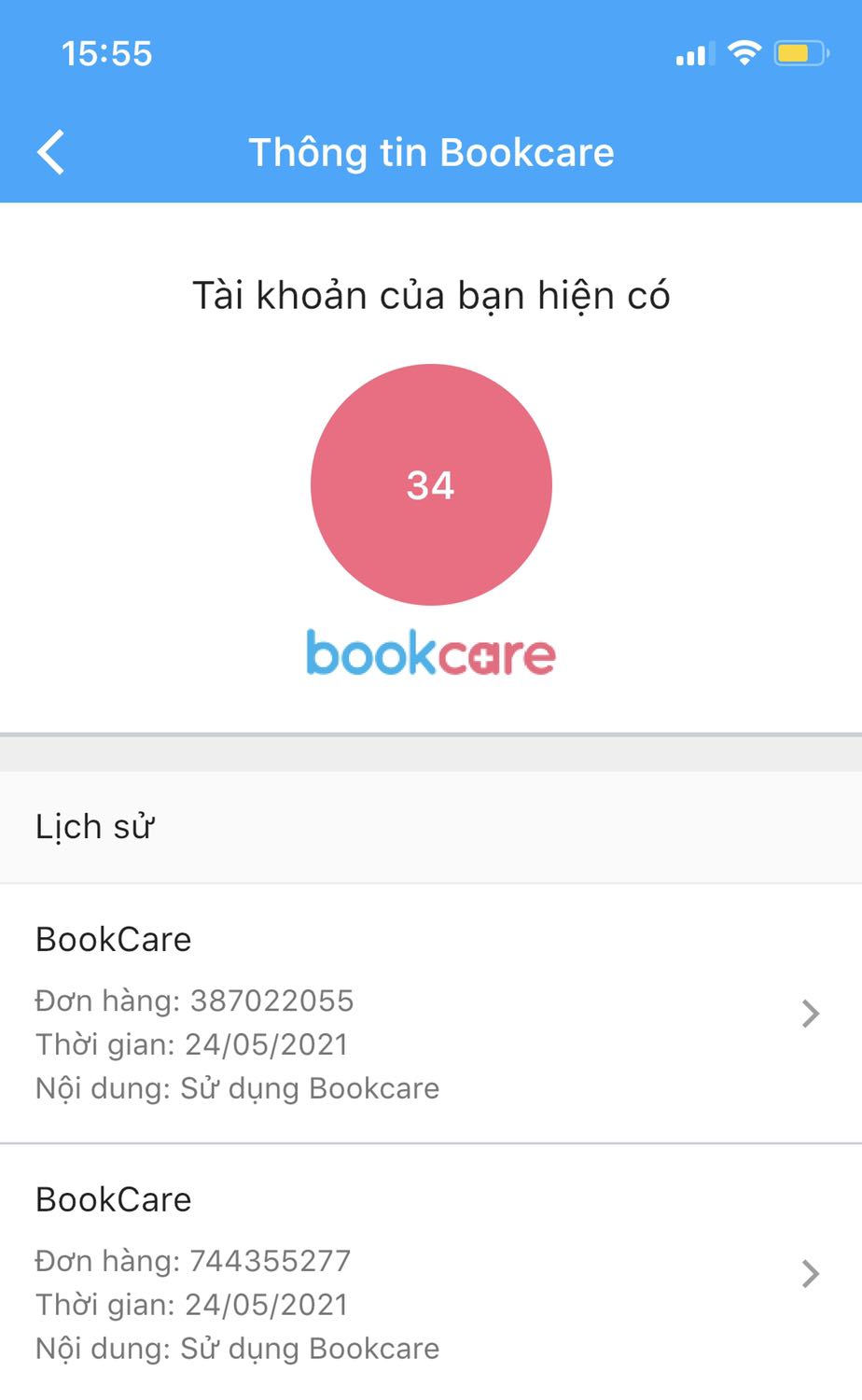The height and width of the screenshot is (1400, 862).
Task: Select date 24/05/2021 on first order
Action: click(191, 1044)
